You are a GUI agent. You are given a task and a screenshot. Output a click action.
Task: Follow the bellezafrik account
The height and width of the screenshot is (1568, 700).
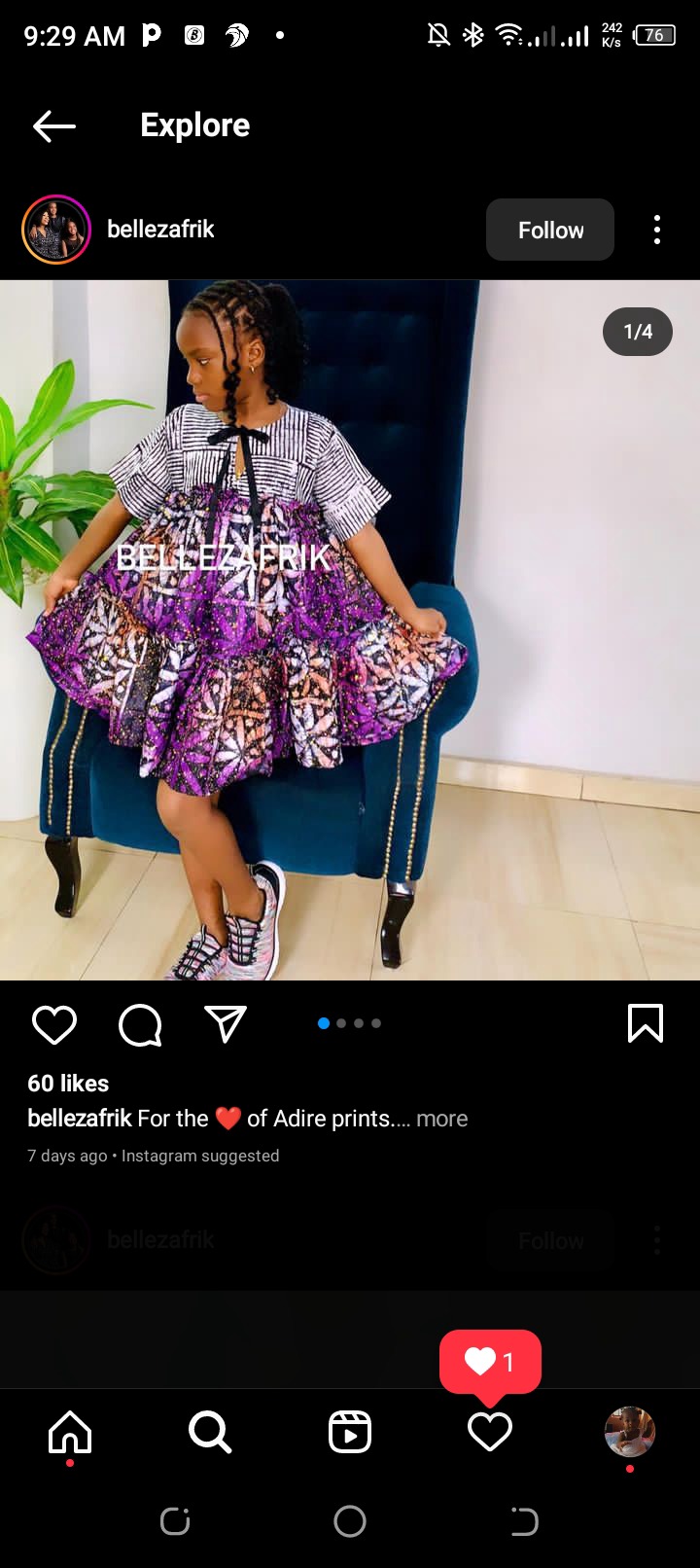click(550, 230)
